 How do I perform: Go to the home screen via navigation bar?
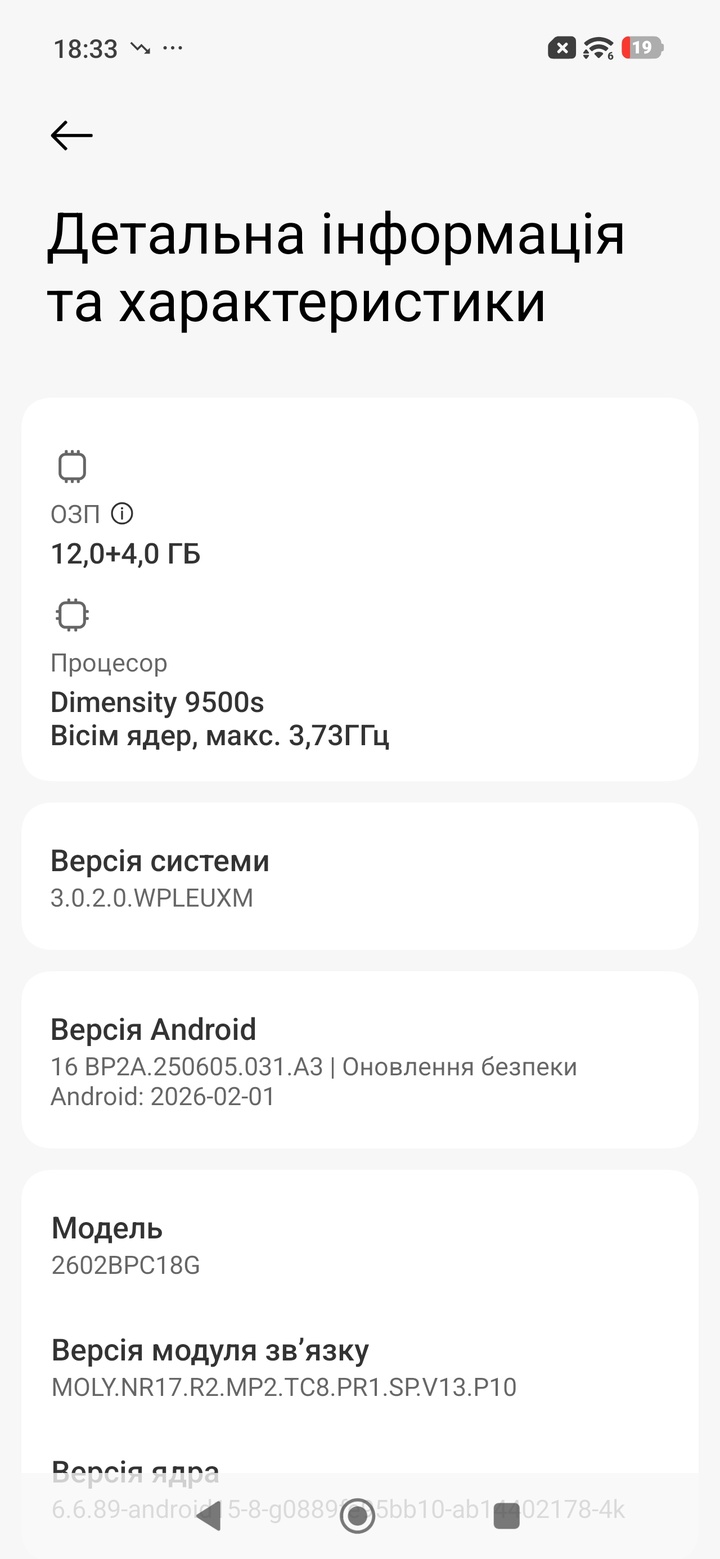tap(357, 1516)
